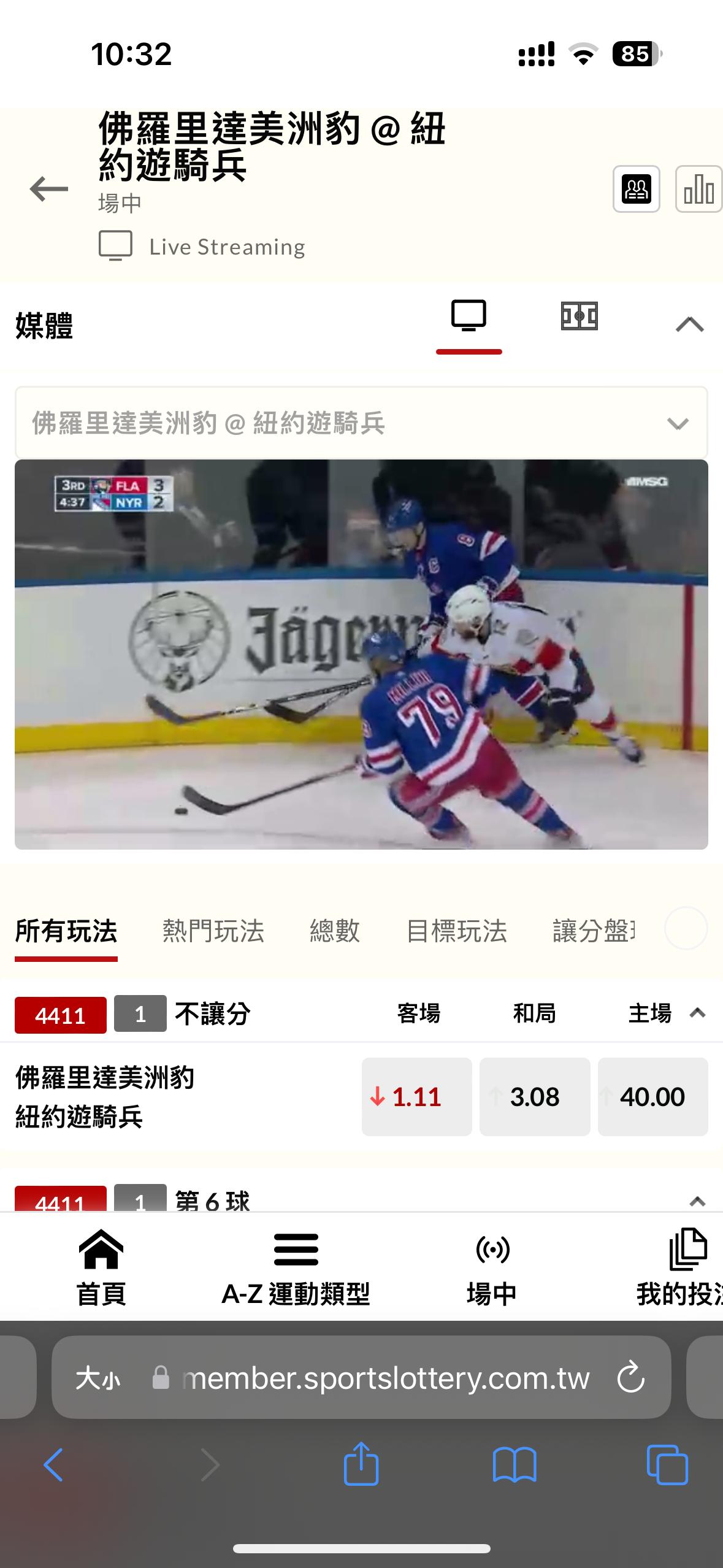Go back using the header arrow
723x1568 pixels.
49,188
